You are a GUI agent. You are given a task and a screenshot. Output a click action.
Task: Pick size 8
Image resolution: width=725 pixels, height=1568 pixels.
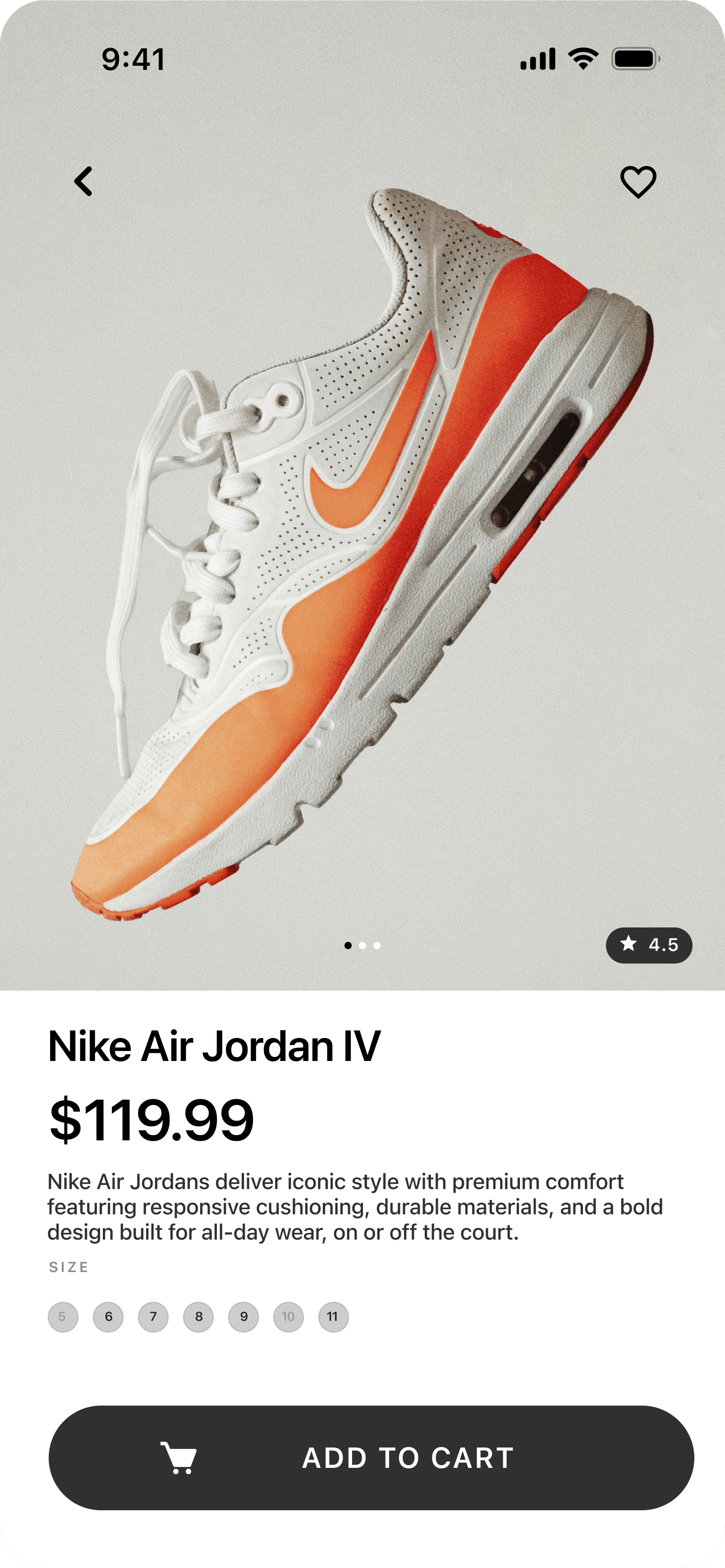point(198,1317)
